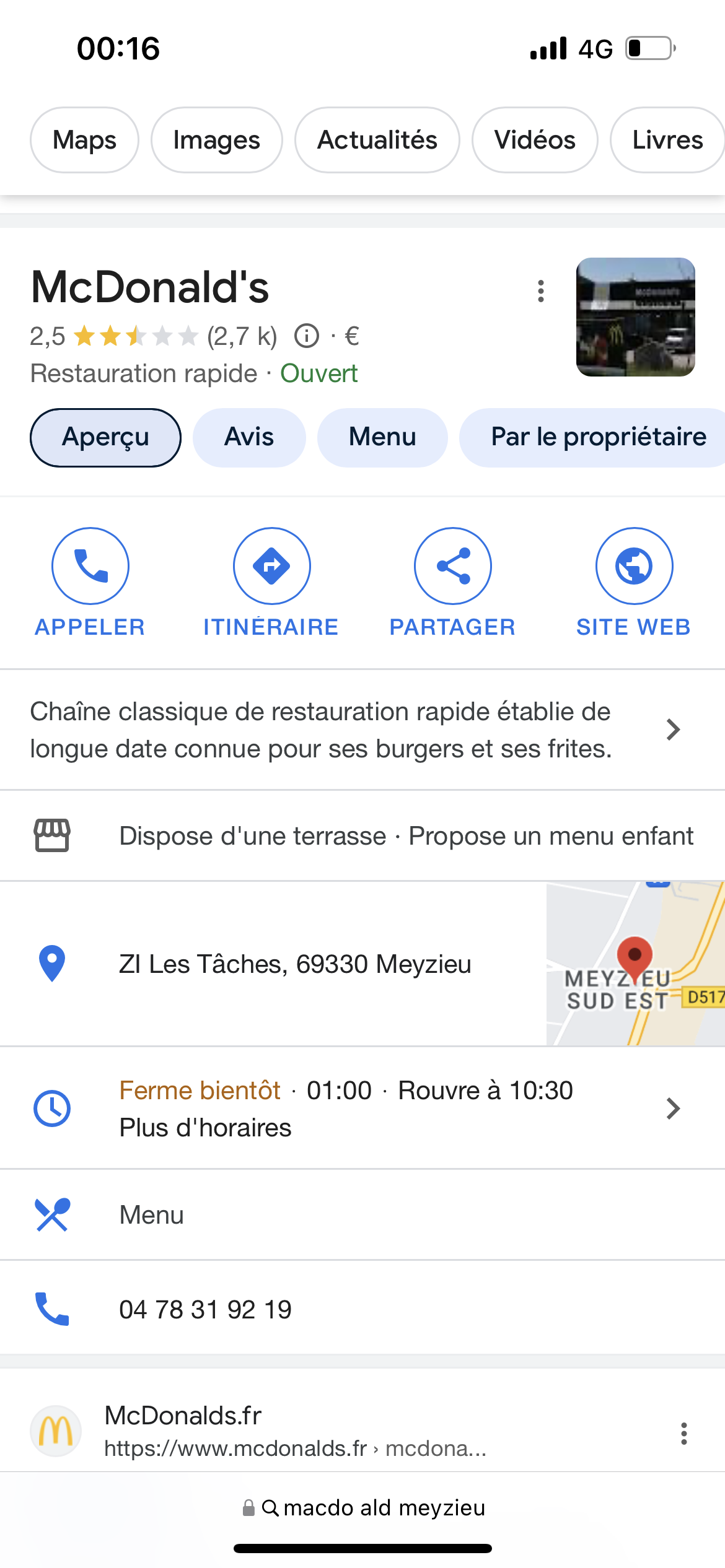Tap the address bar showing macdo ald meyzieu
Viewport: 725px width, 1568px height.
click(x=373, y=1508)
